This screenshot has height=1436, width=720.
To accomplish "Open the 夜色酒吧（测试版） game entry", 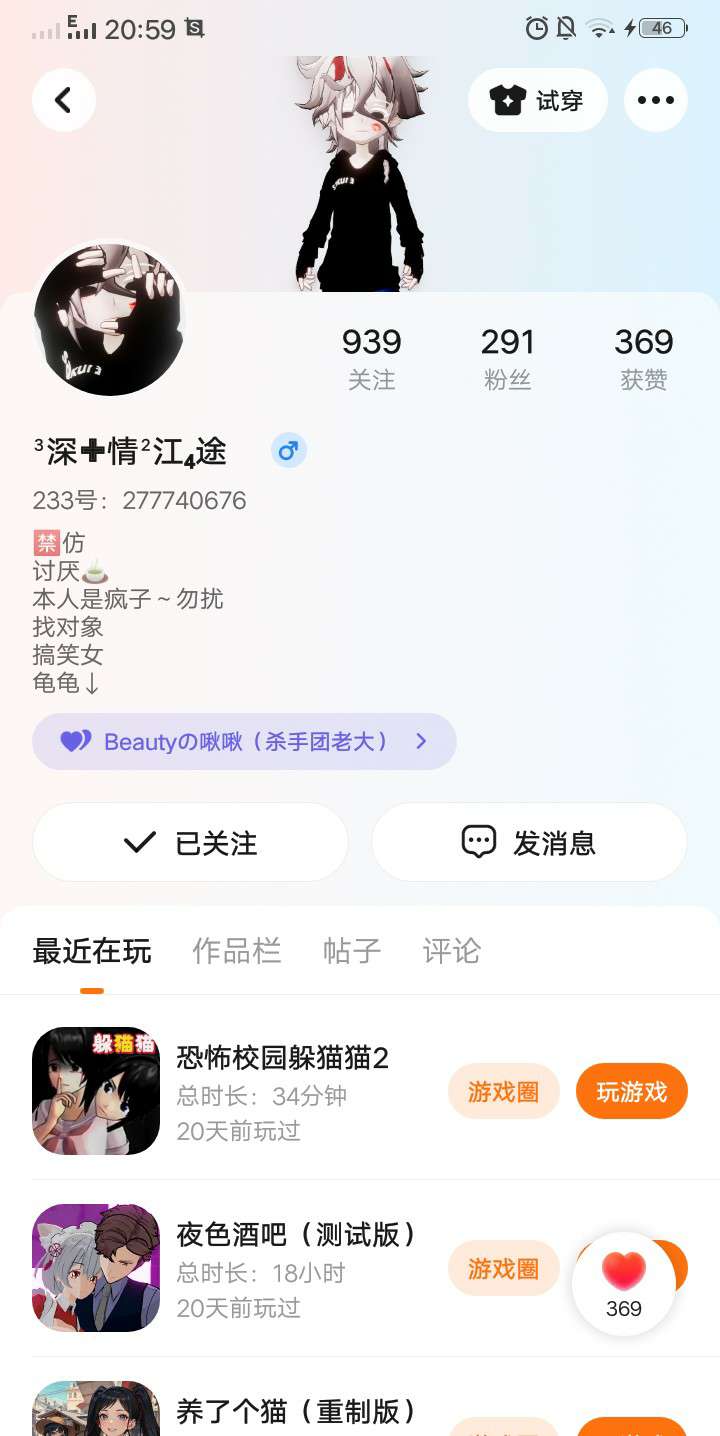I will click(x=296, y=1235).
